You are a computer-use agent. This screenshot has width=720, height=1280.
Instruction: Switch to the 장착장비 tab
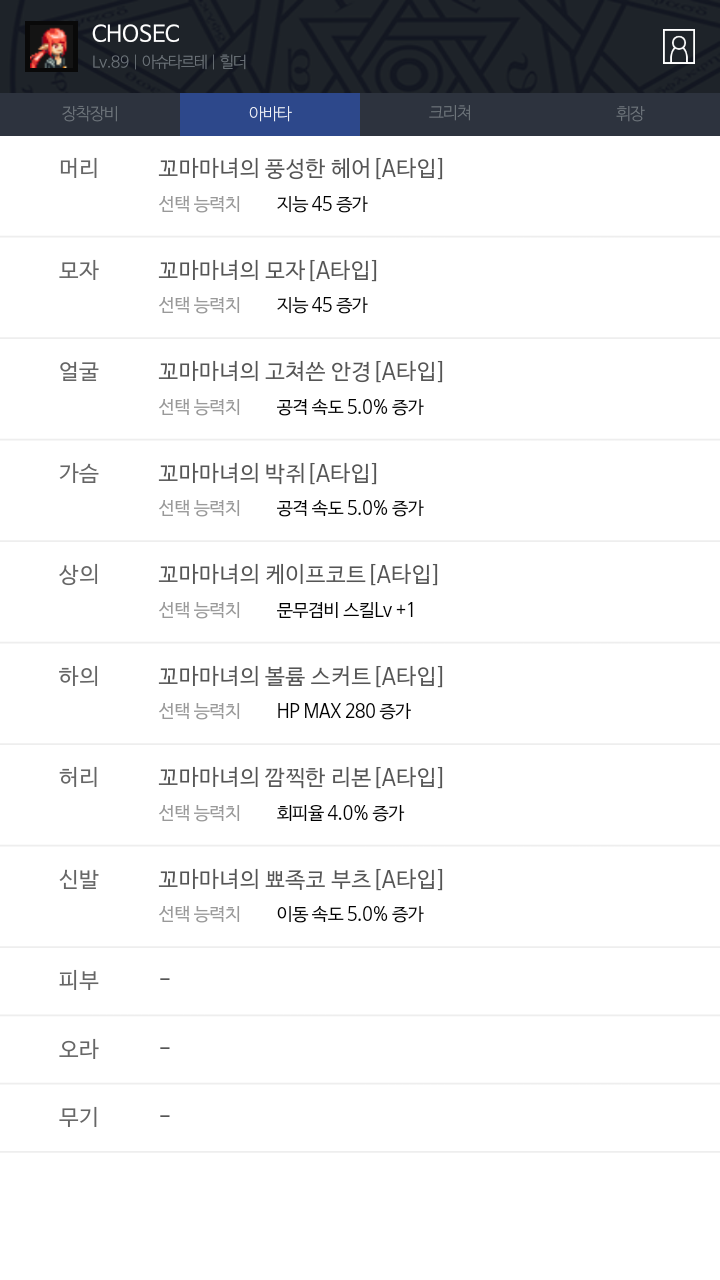coord(90,114)
